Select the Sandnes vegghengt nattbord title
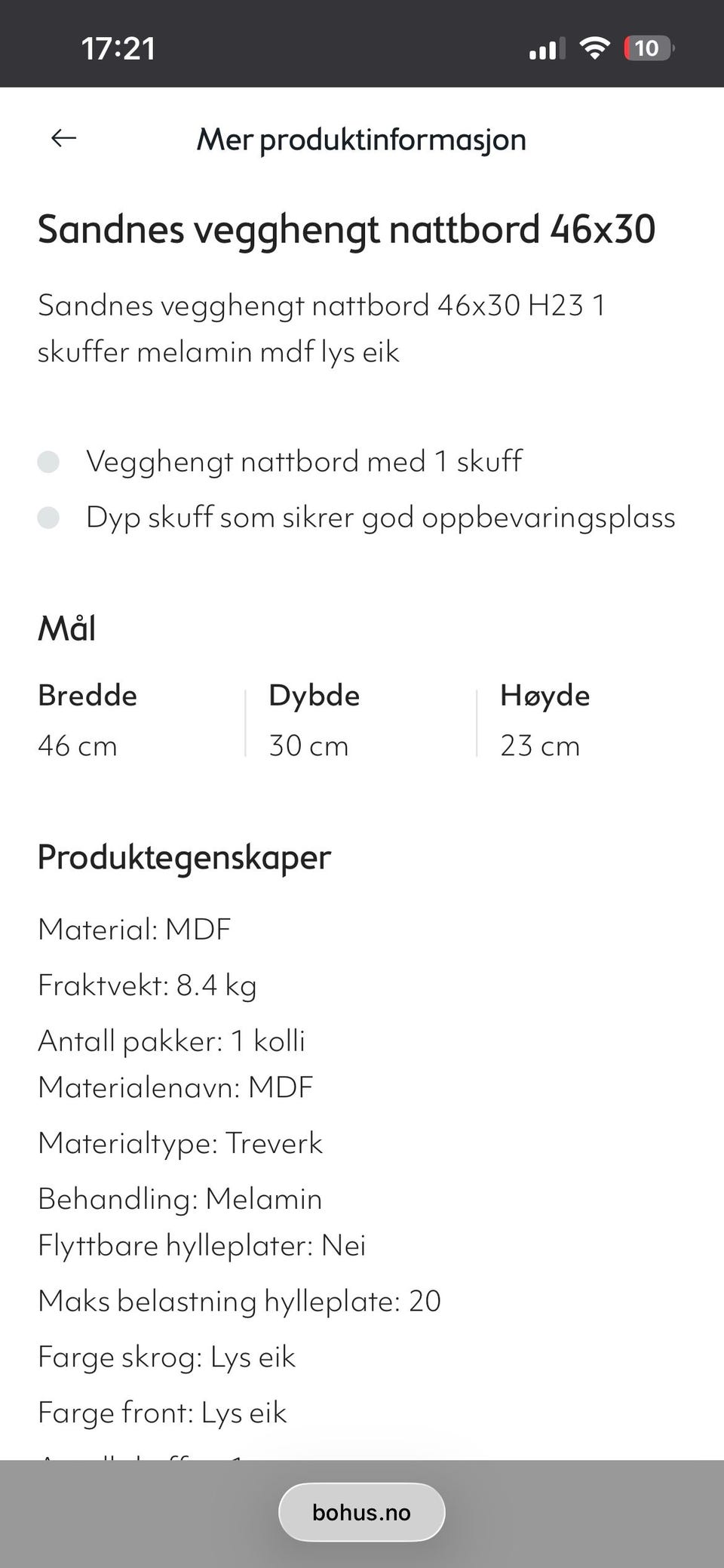This screenshot has height=1568, width=724. 347,230
